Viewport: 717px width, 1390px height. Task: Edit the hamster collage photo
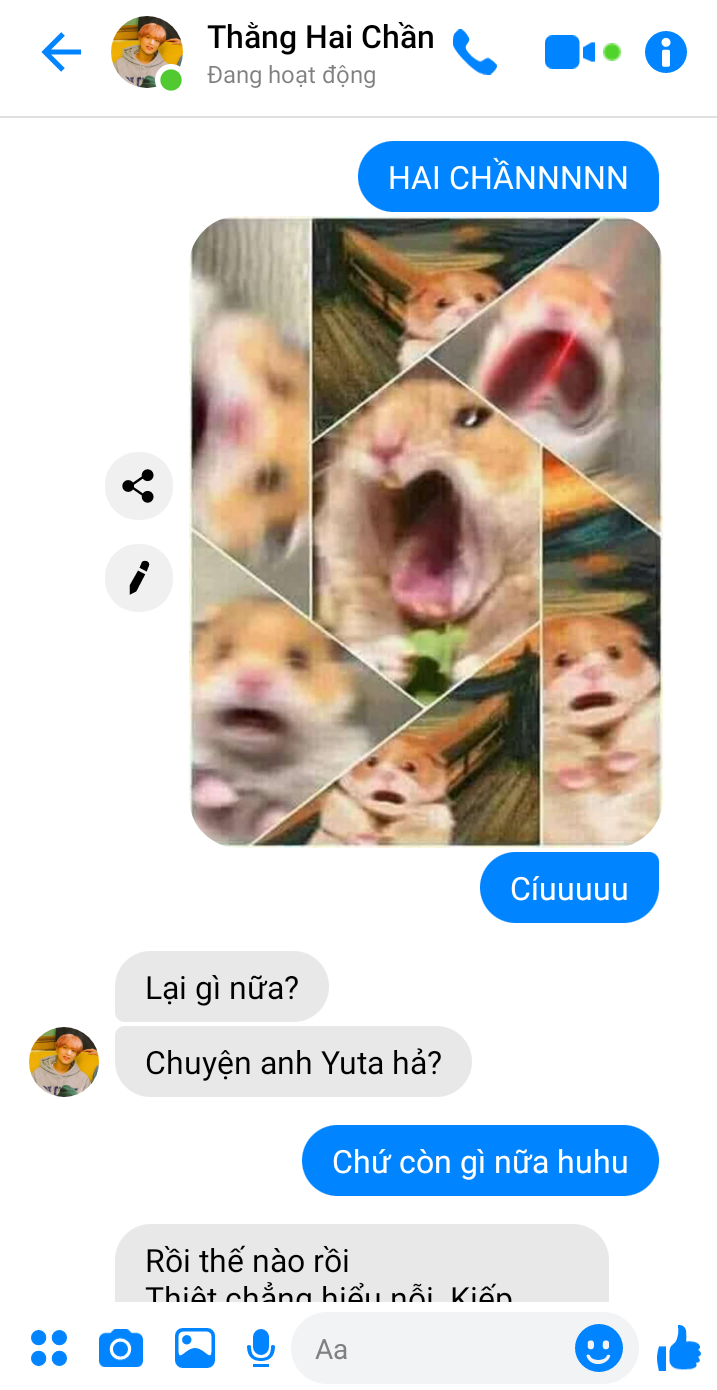[138, 577]
